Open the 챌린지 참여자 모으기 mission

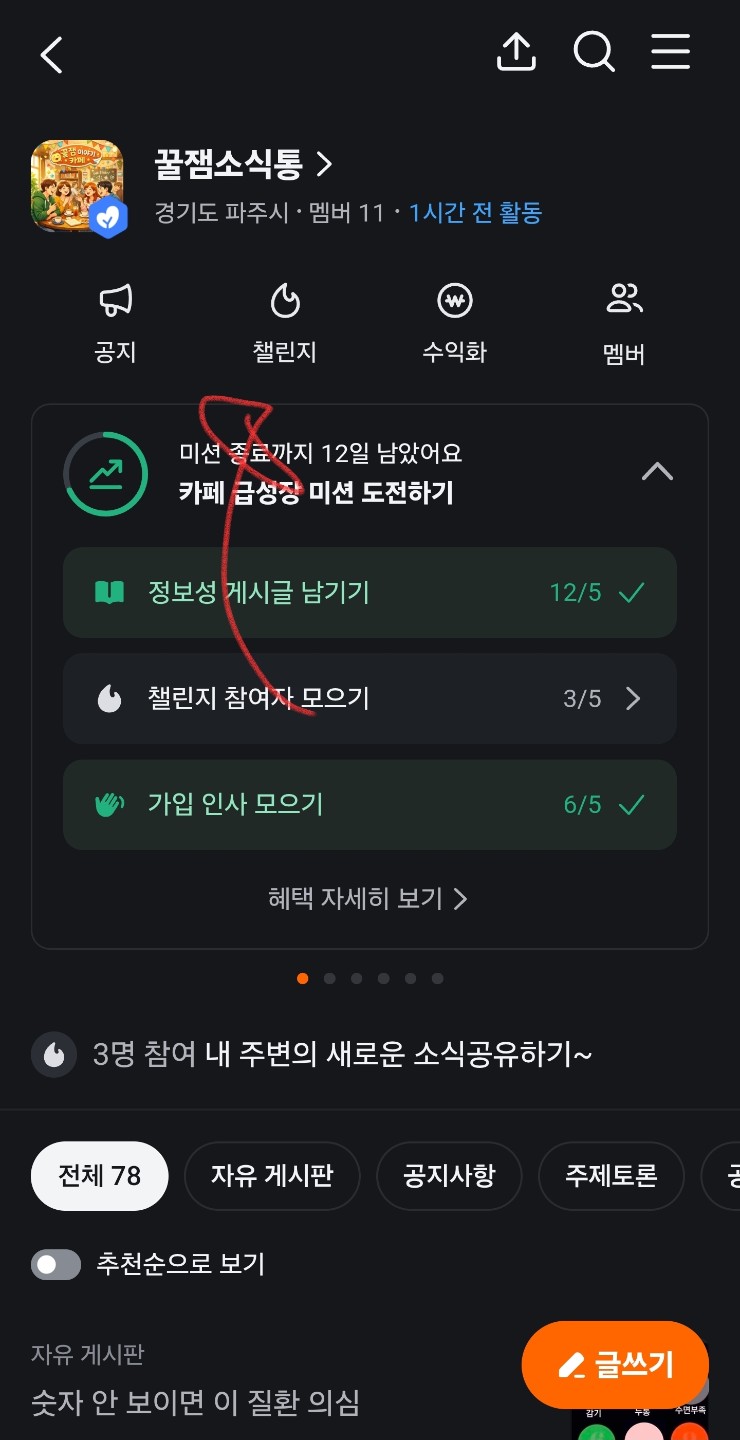coord(370,699)
